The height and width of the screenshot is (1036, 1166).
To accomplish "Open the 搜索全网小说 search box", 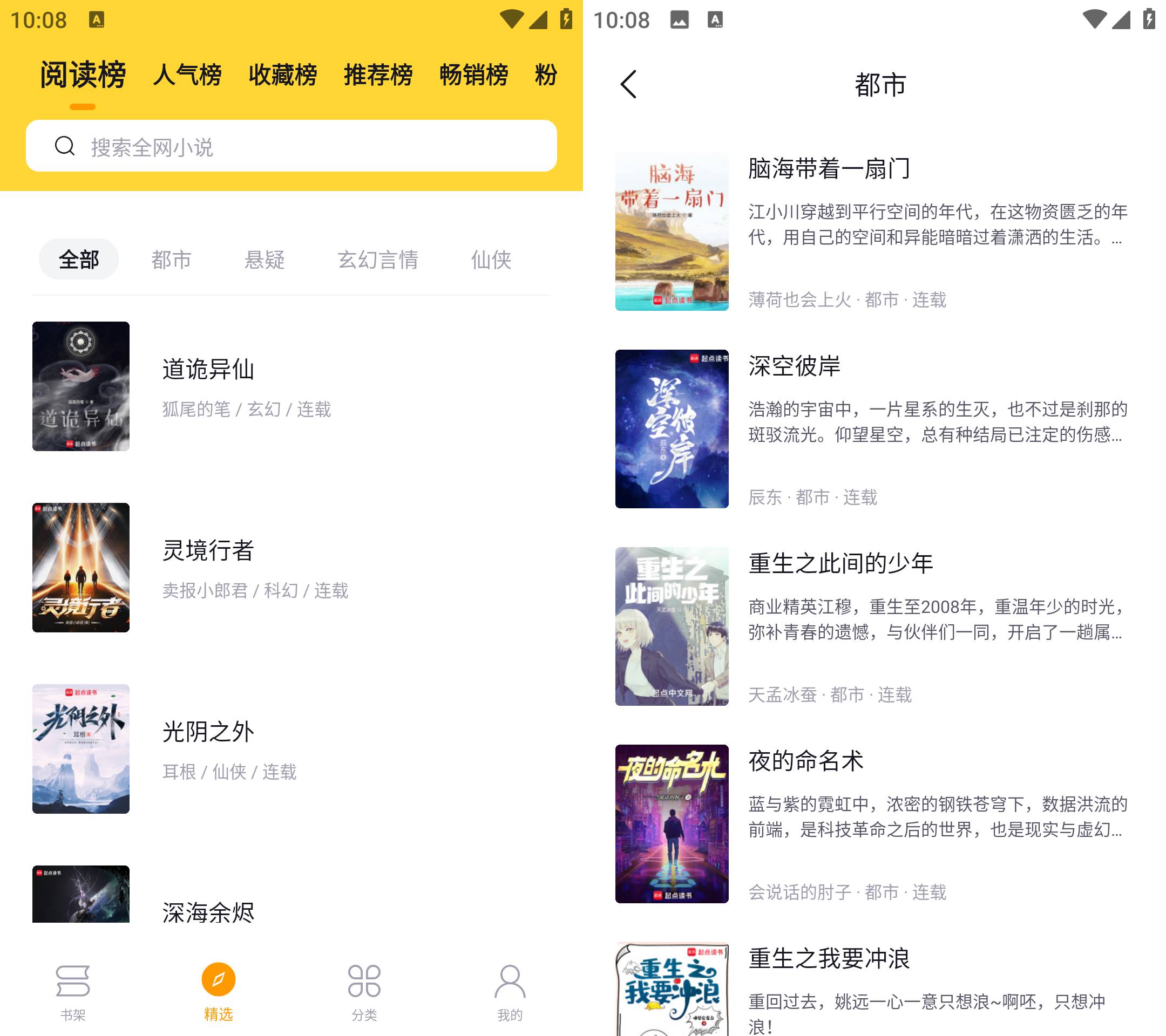I will click(291, 147).
